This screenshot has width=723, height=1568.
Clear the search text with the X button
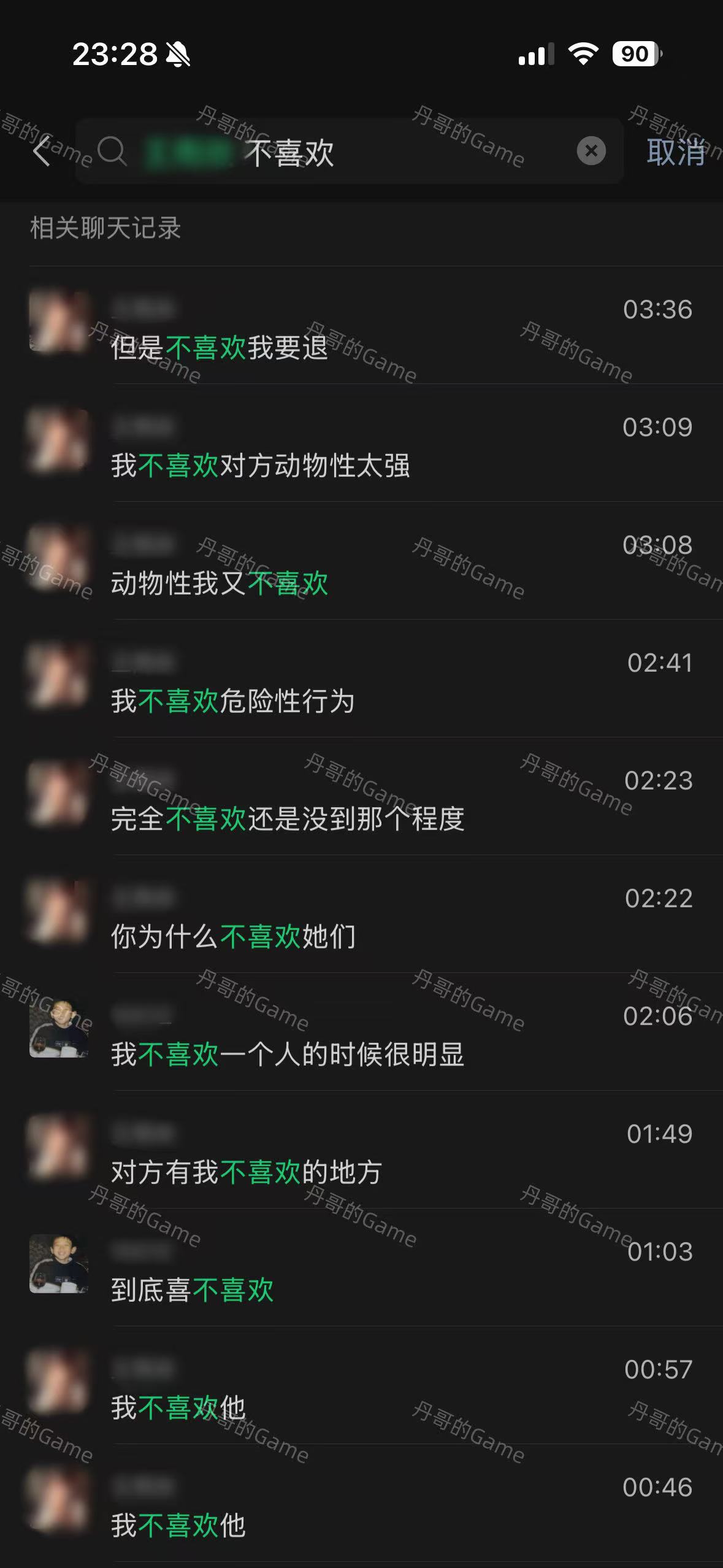(x=591, y=151)
